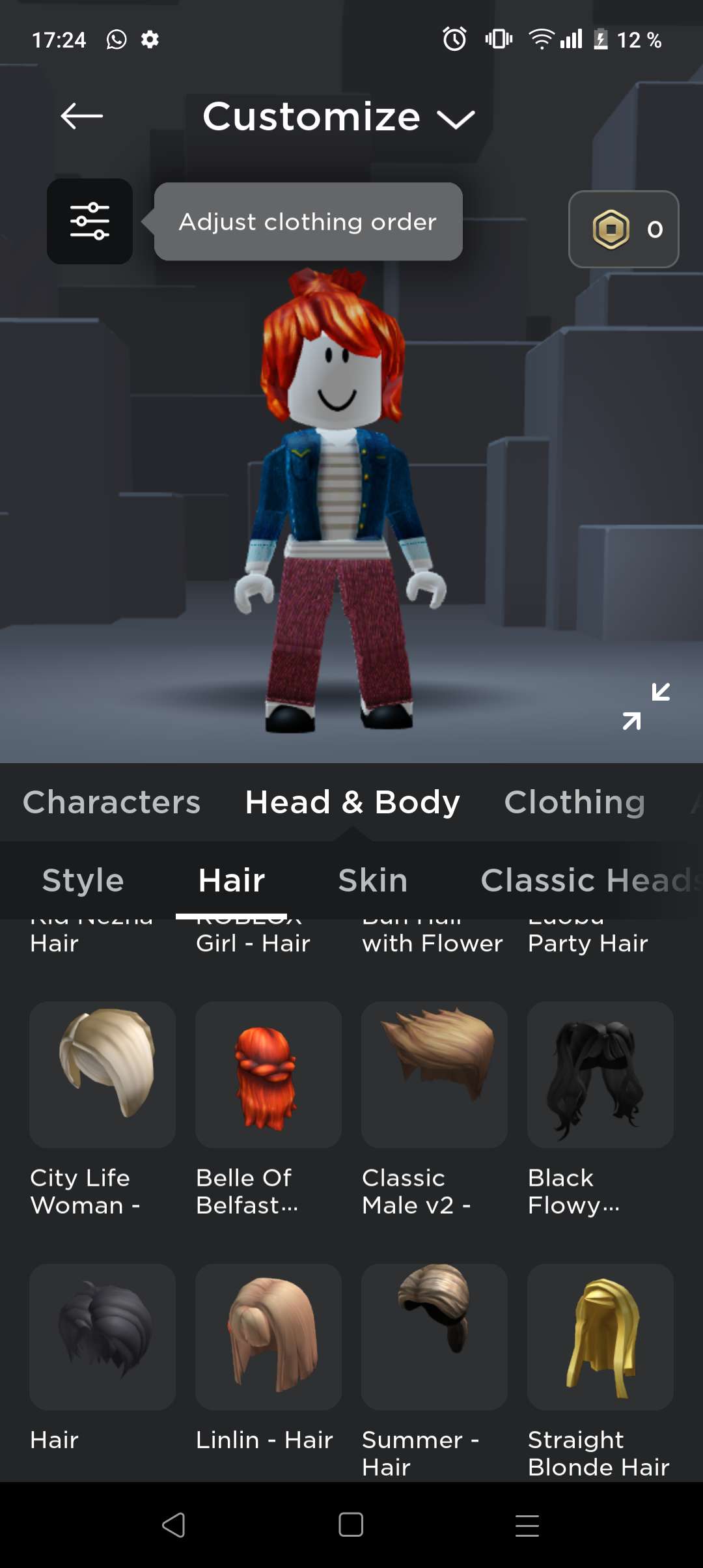The width and height of the screenshot is (703, 1568).
Task: Select the Style sub-tab
Action: click(x=83, y=880)
